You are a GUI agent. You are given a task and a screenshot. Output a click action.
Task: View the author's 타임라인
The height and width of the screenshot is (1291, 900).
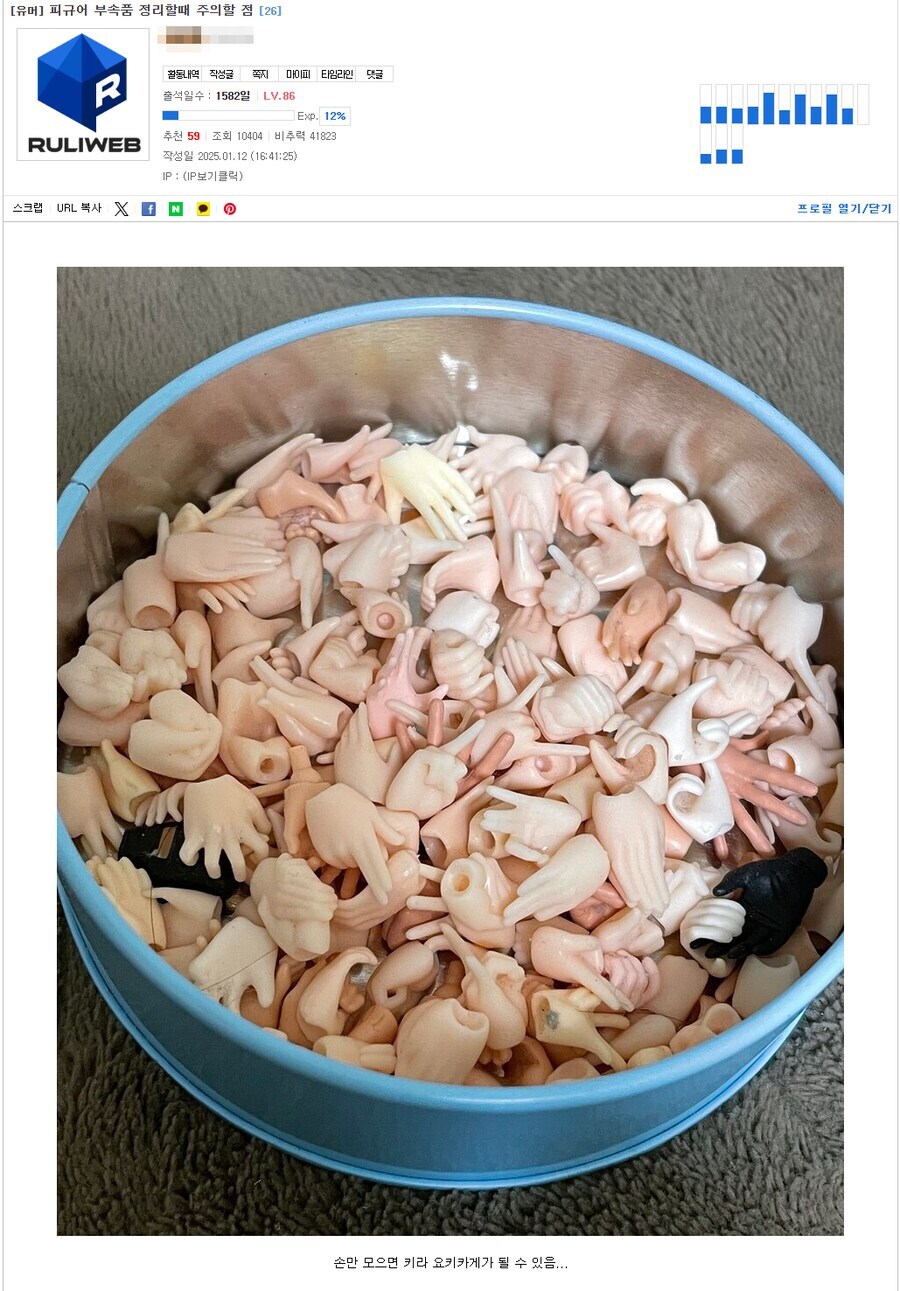tap(338, 74)
